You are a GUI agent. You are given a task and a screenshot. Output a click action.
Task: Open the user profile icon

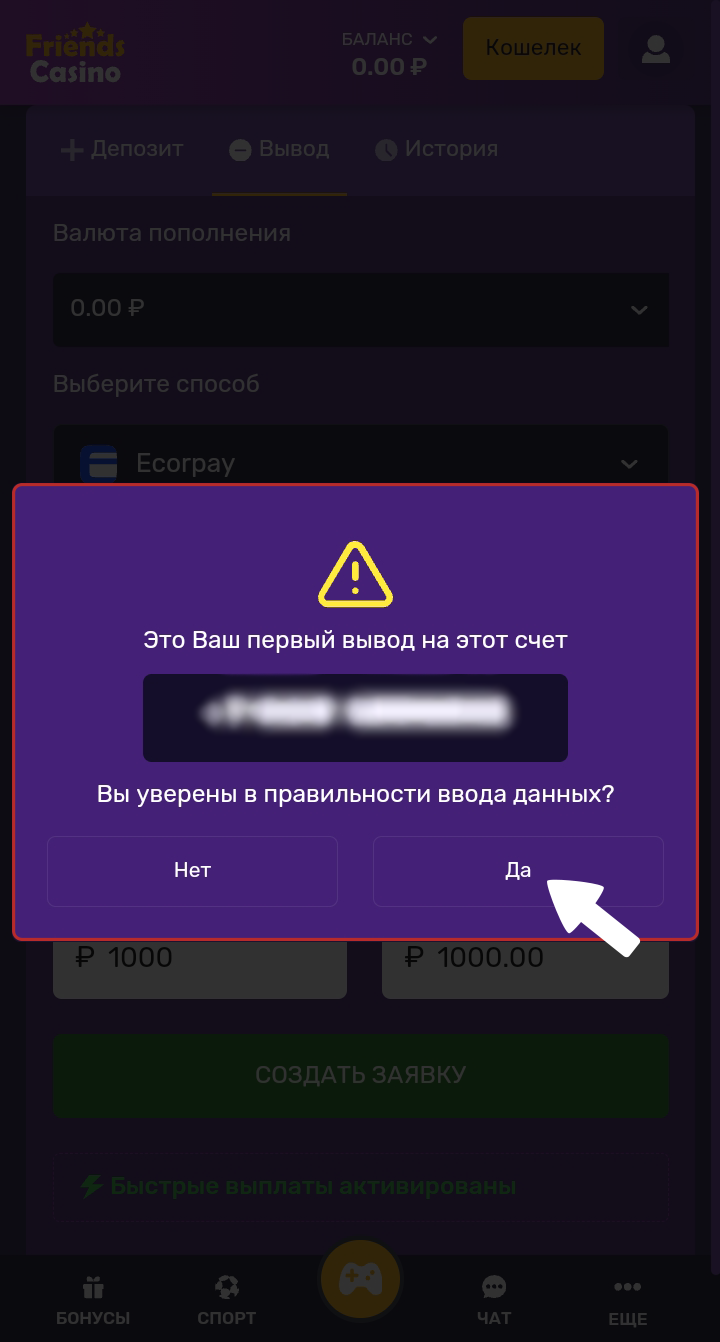[656, 50]
